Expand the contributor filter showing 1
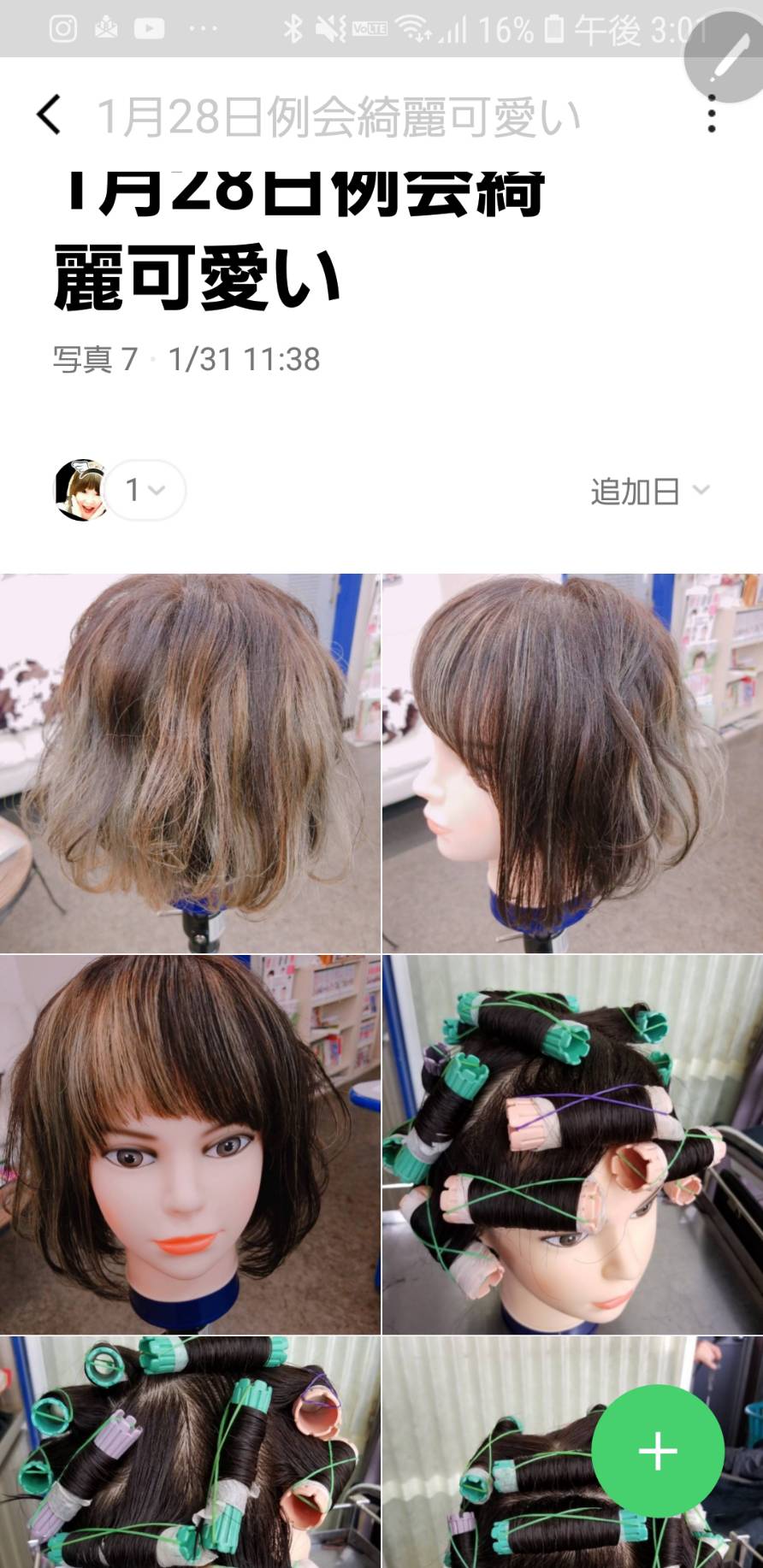 [x=145, y=490]
